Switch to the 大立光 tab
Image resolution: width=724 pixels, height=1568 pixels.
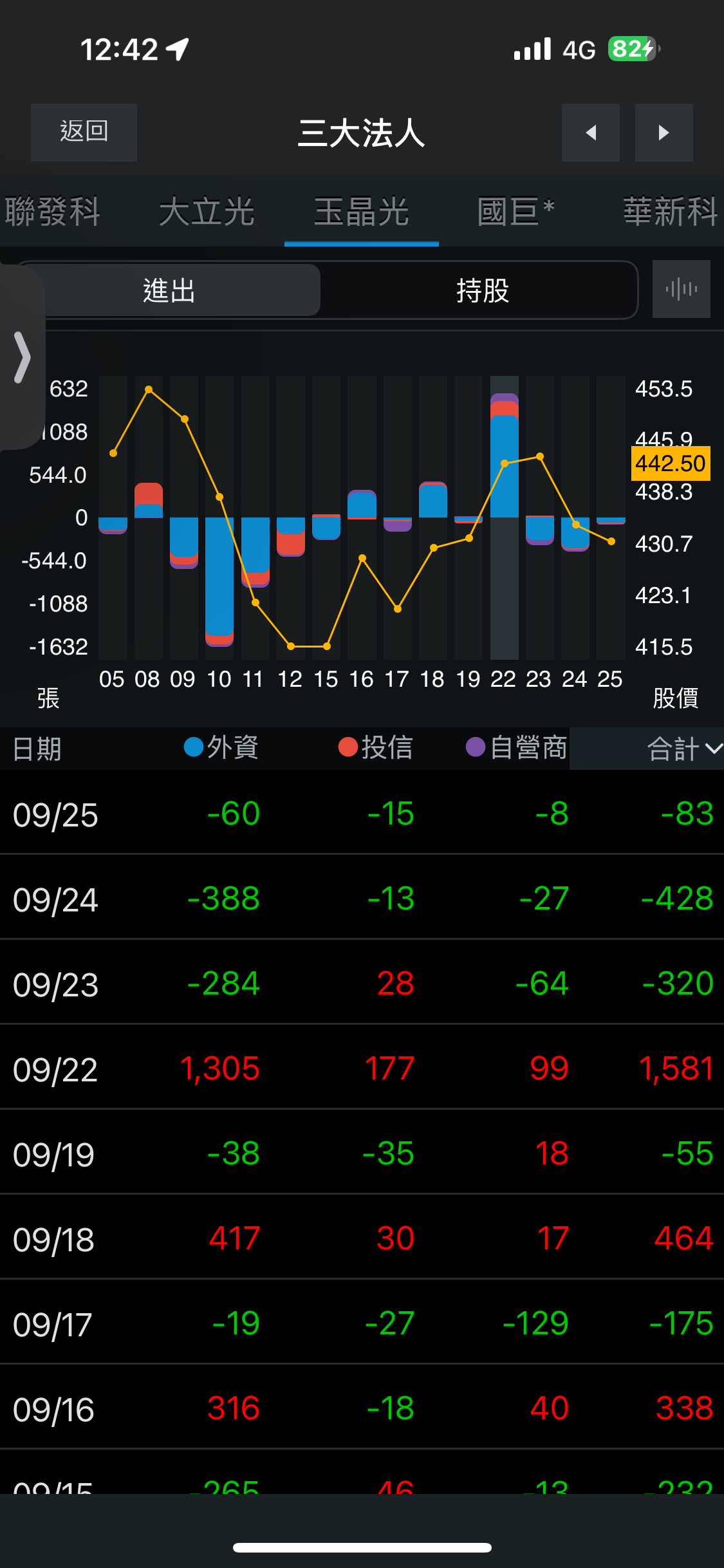click(207, 212)
